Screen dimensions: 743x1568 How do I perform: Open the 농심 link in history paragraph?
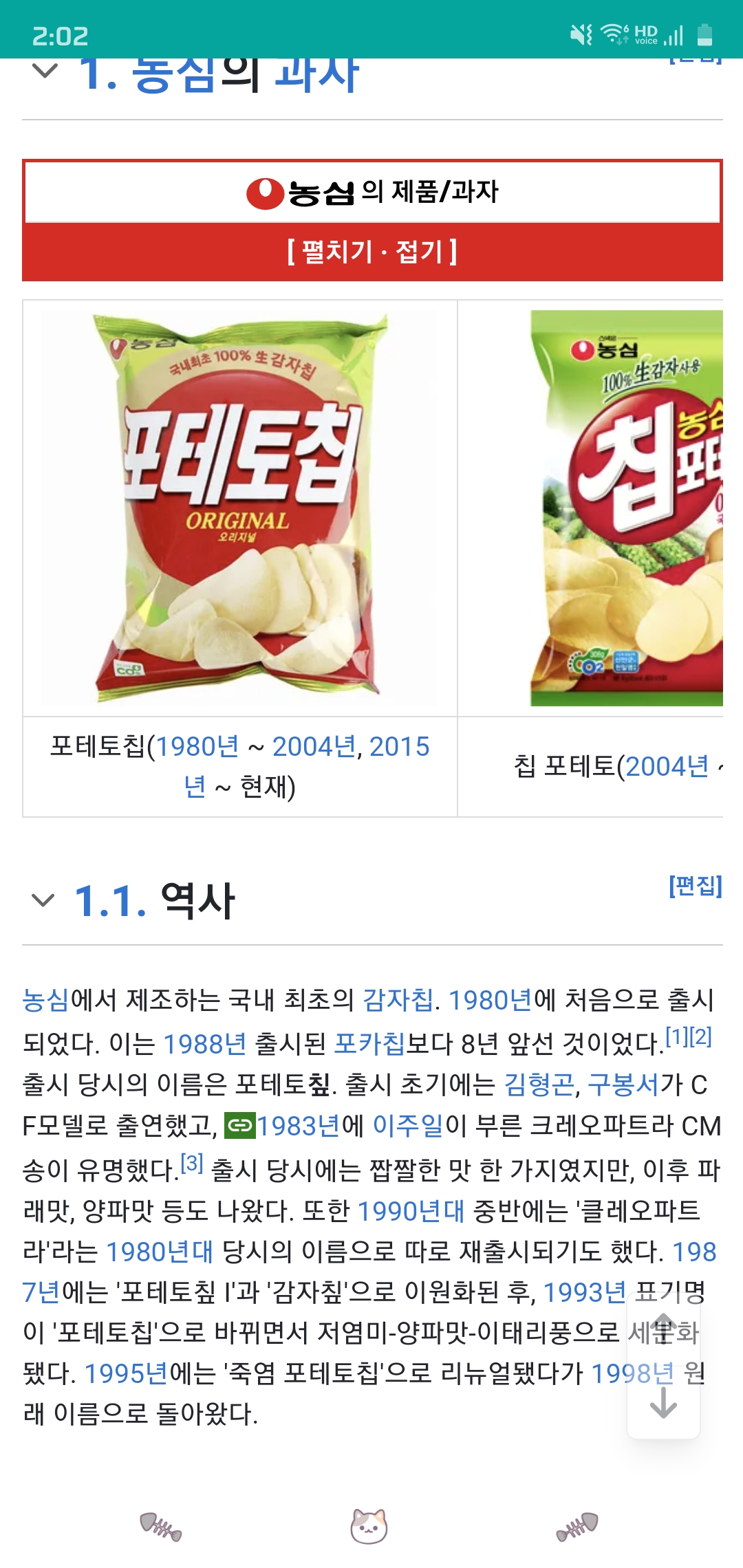[45, 1000]
